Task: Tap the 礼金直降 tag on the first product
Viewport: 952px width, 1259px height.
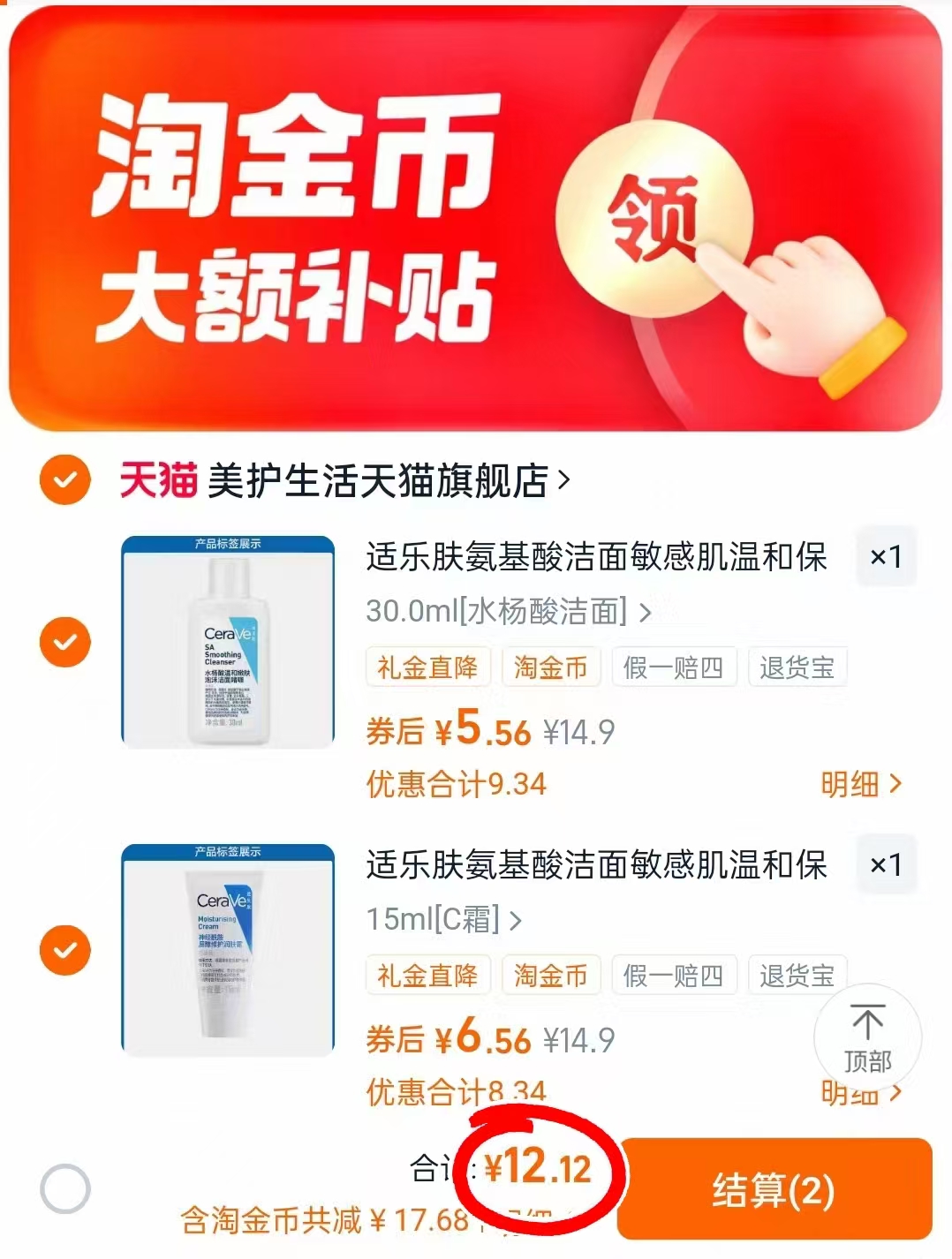Action: click(428, 667)
